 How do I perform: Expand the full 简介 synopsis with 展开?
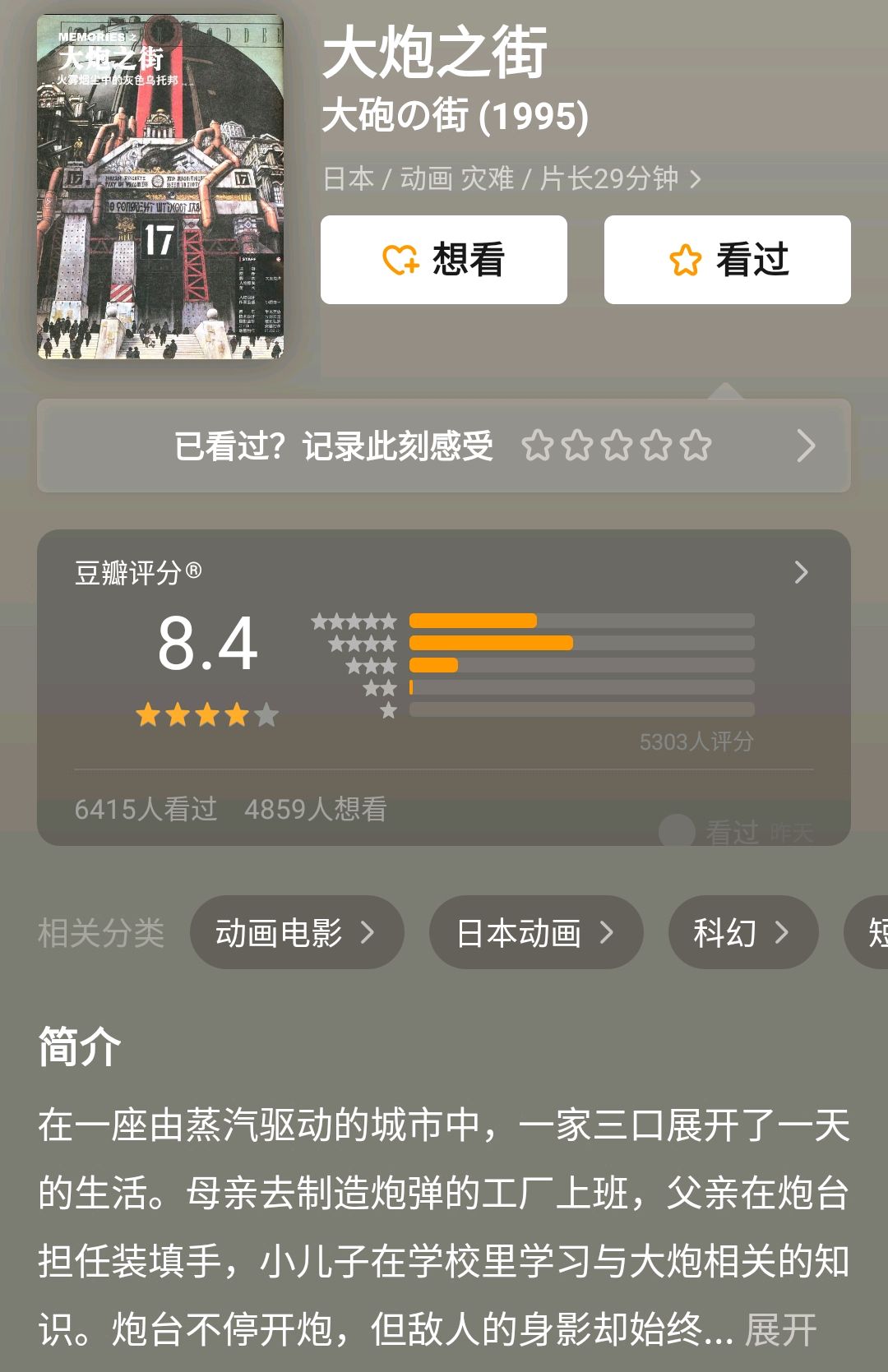click(x=780, y=1329)
